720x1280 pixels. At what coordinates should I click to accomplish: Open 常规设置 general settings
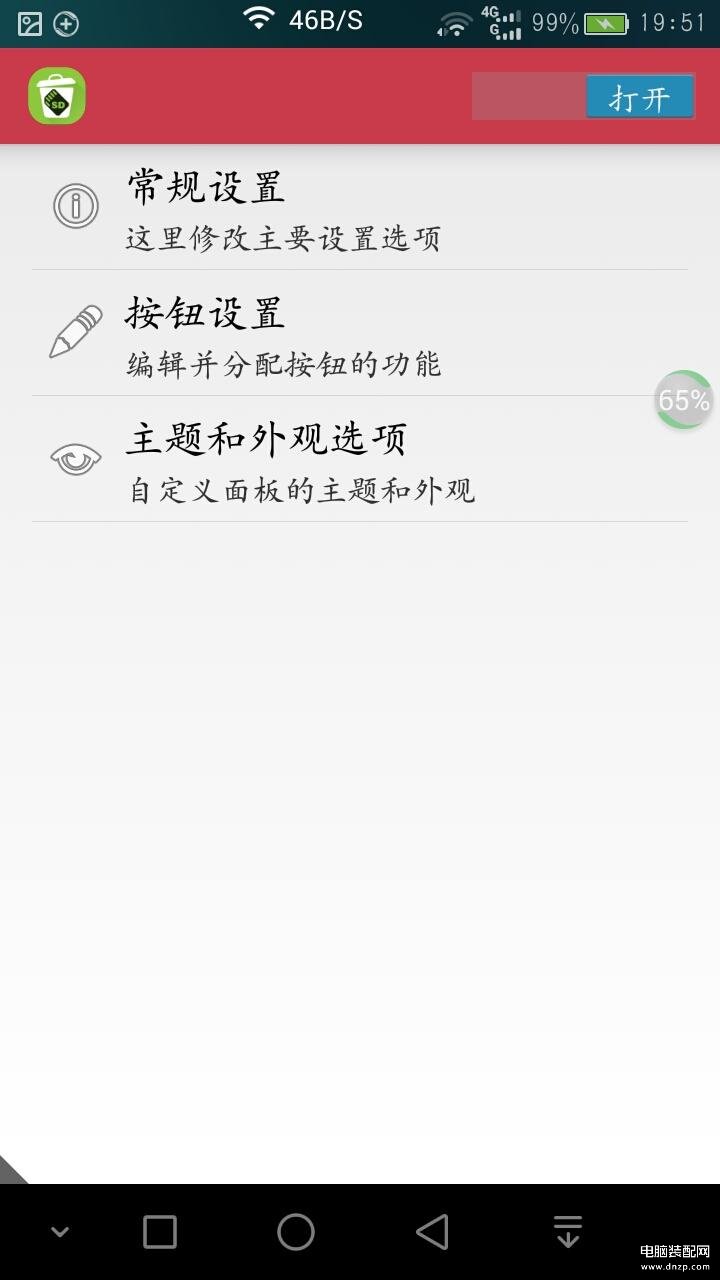pos(359,208)
